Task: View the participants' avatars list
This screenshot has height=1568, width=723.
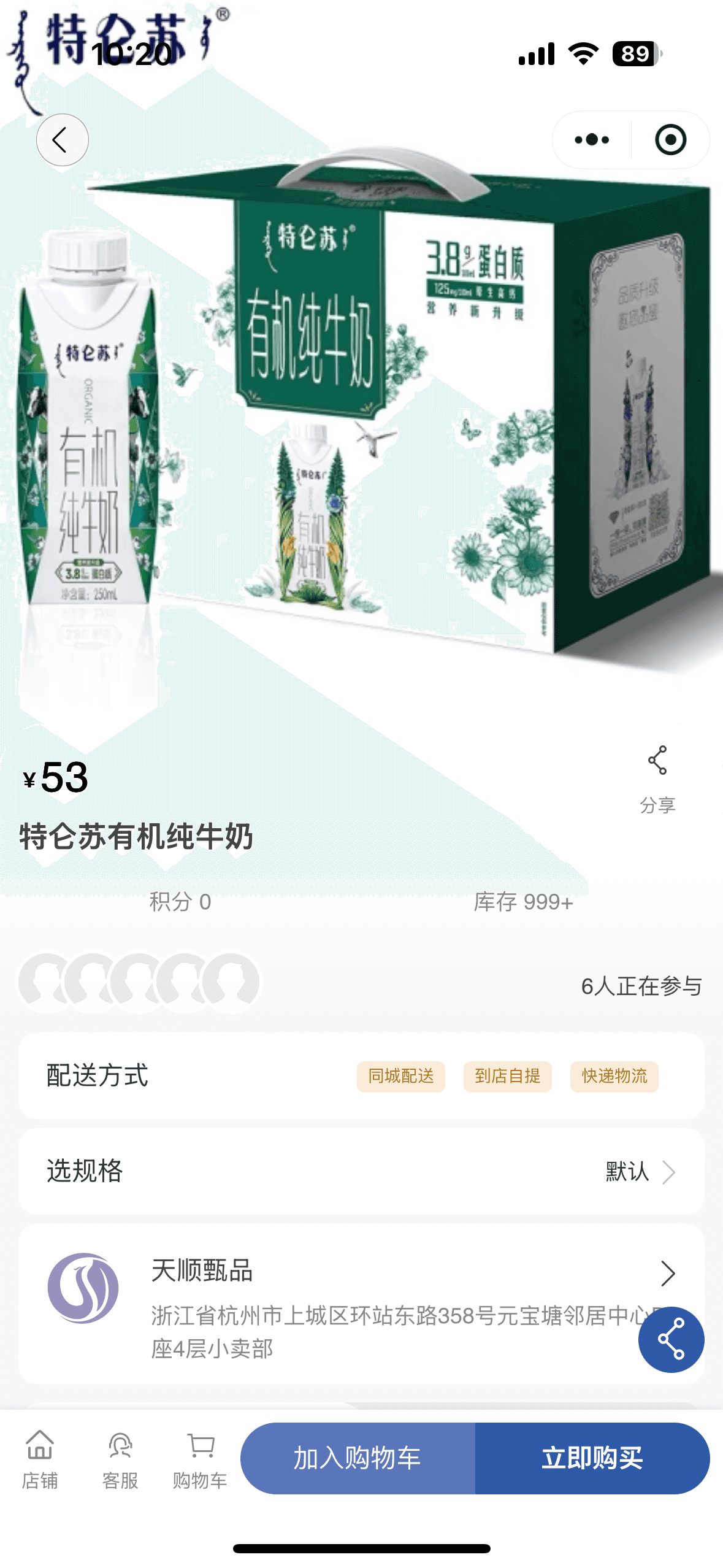Action: click(139, 982)
